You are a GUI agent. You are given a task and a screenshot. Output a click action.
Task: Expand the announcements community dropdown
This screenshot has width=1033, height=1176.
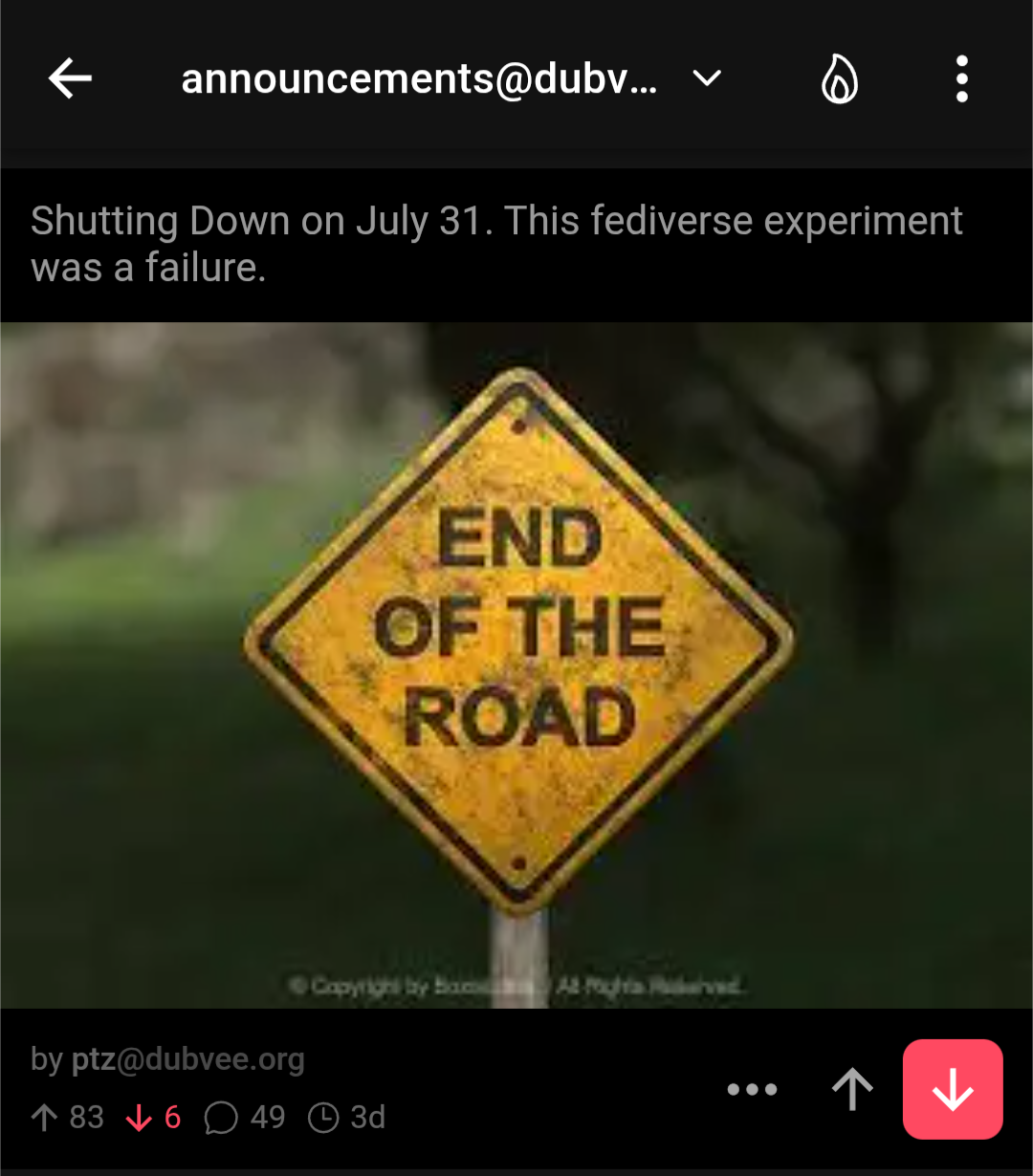click(x=706, y=78)
